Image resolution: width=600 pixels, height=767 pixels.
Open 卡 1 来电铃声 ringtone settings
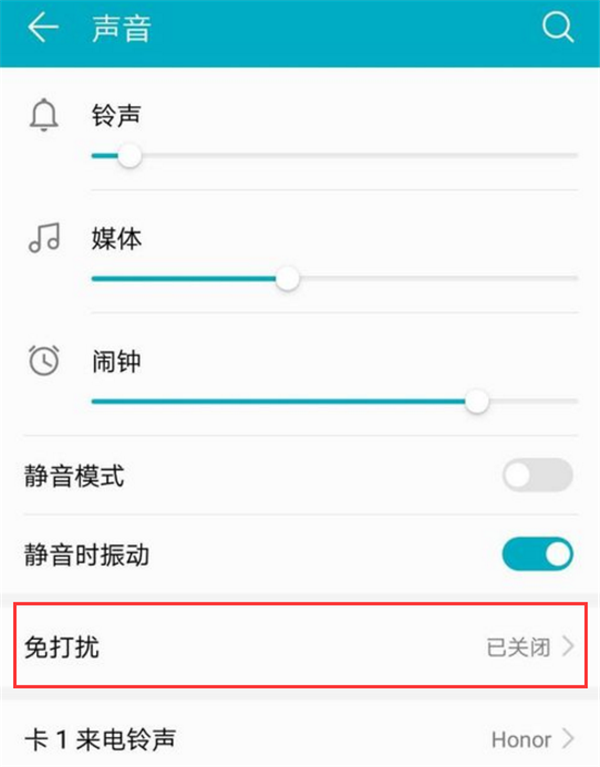(299, 740)
